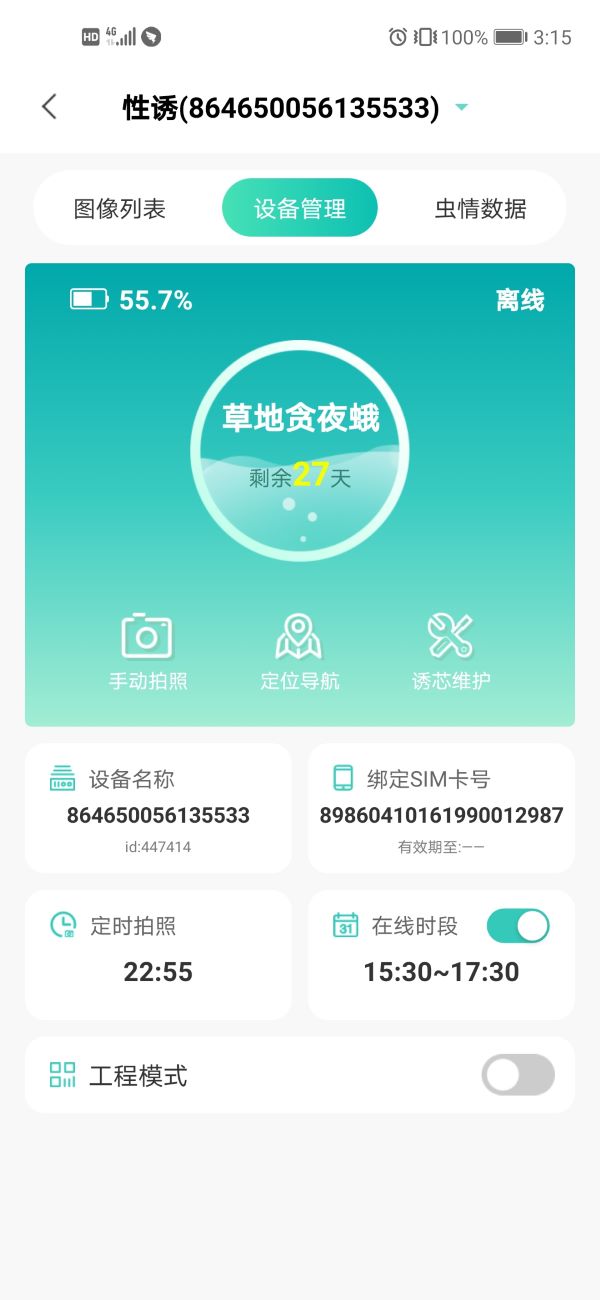Change the online period 15:30~17:30
Screen dimensions: 600x1300
441,971
